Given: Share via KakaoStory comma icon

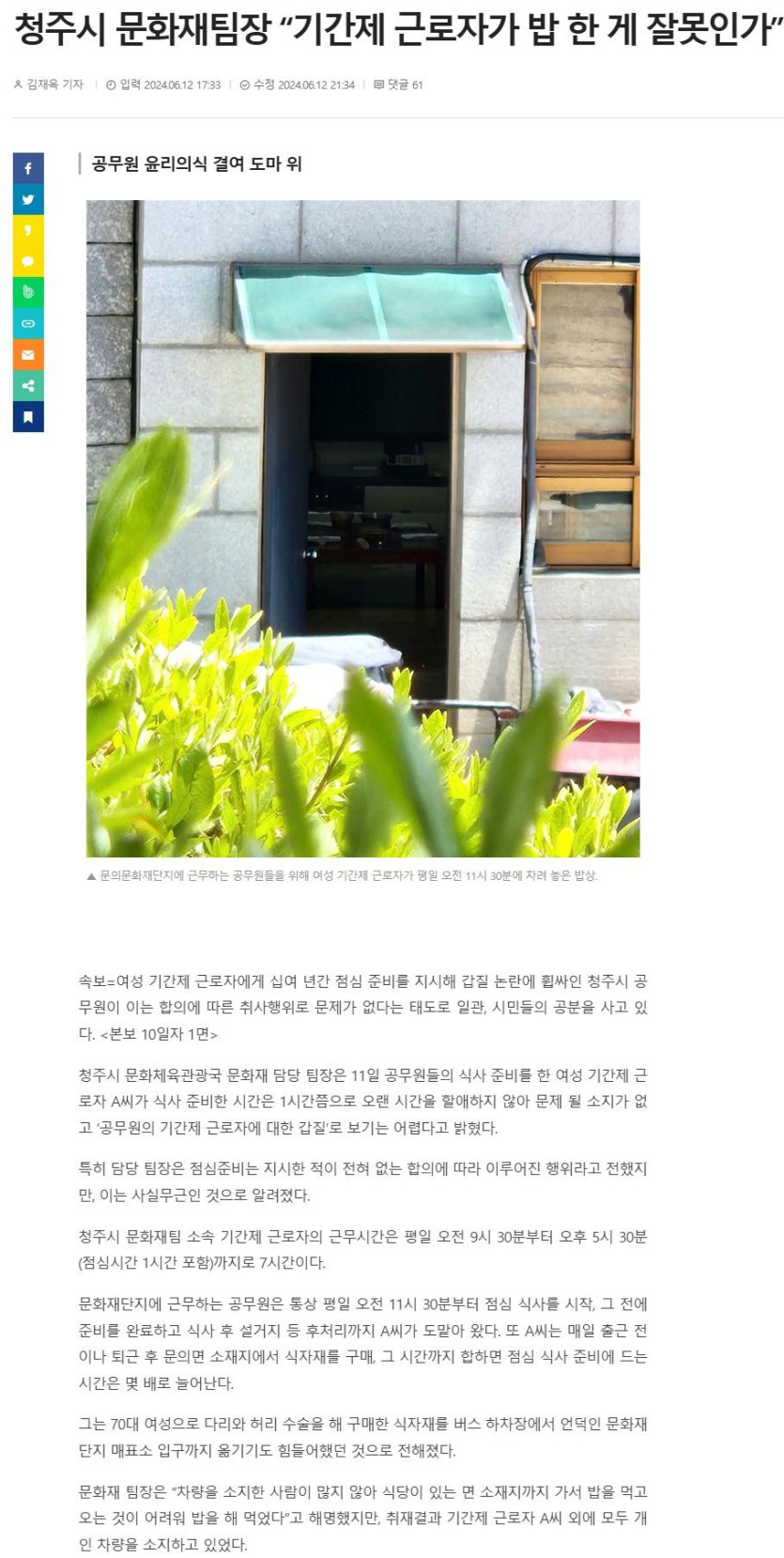Looking at the screenshot, I should [28, 230].
